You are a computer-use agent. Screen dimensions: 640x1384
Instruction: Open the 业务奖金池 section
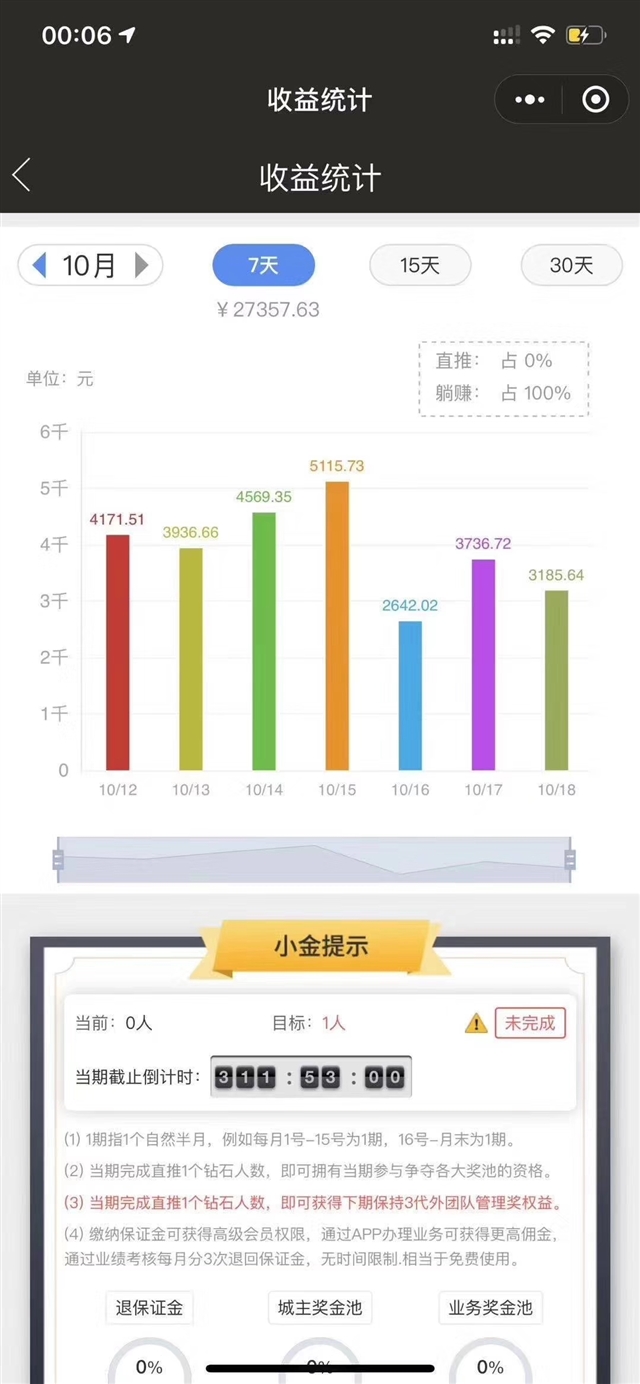pos(490,1307)
